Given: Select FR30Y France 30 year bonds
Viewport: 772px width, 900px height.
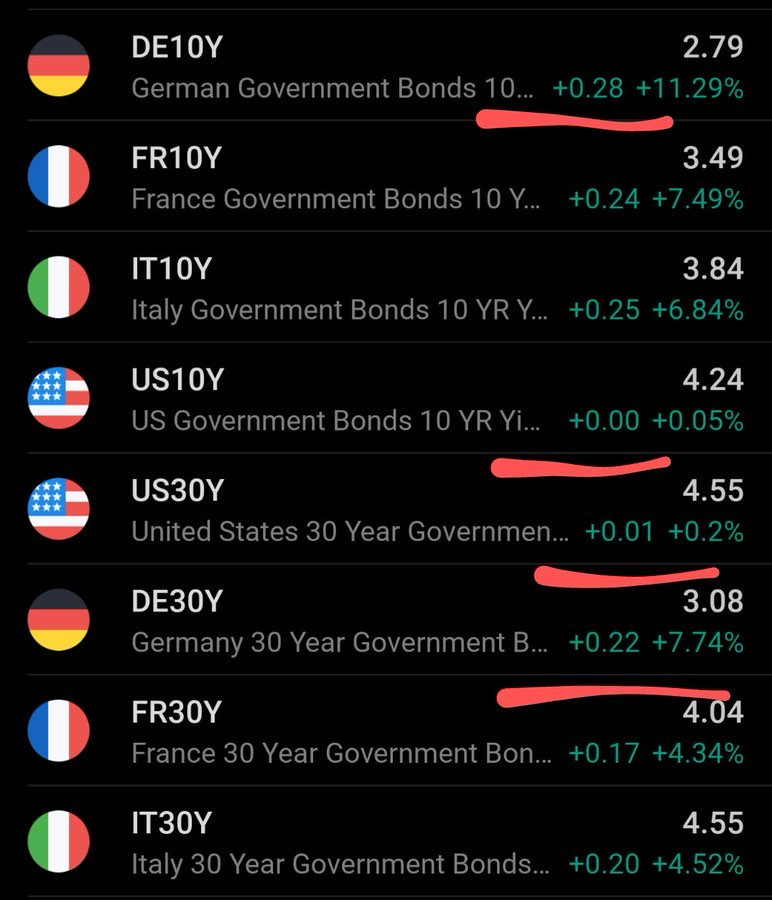Looking at the screenshot, I should tap(386, 733).
